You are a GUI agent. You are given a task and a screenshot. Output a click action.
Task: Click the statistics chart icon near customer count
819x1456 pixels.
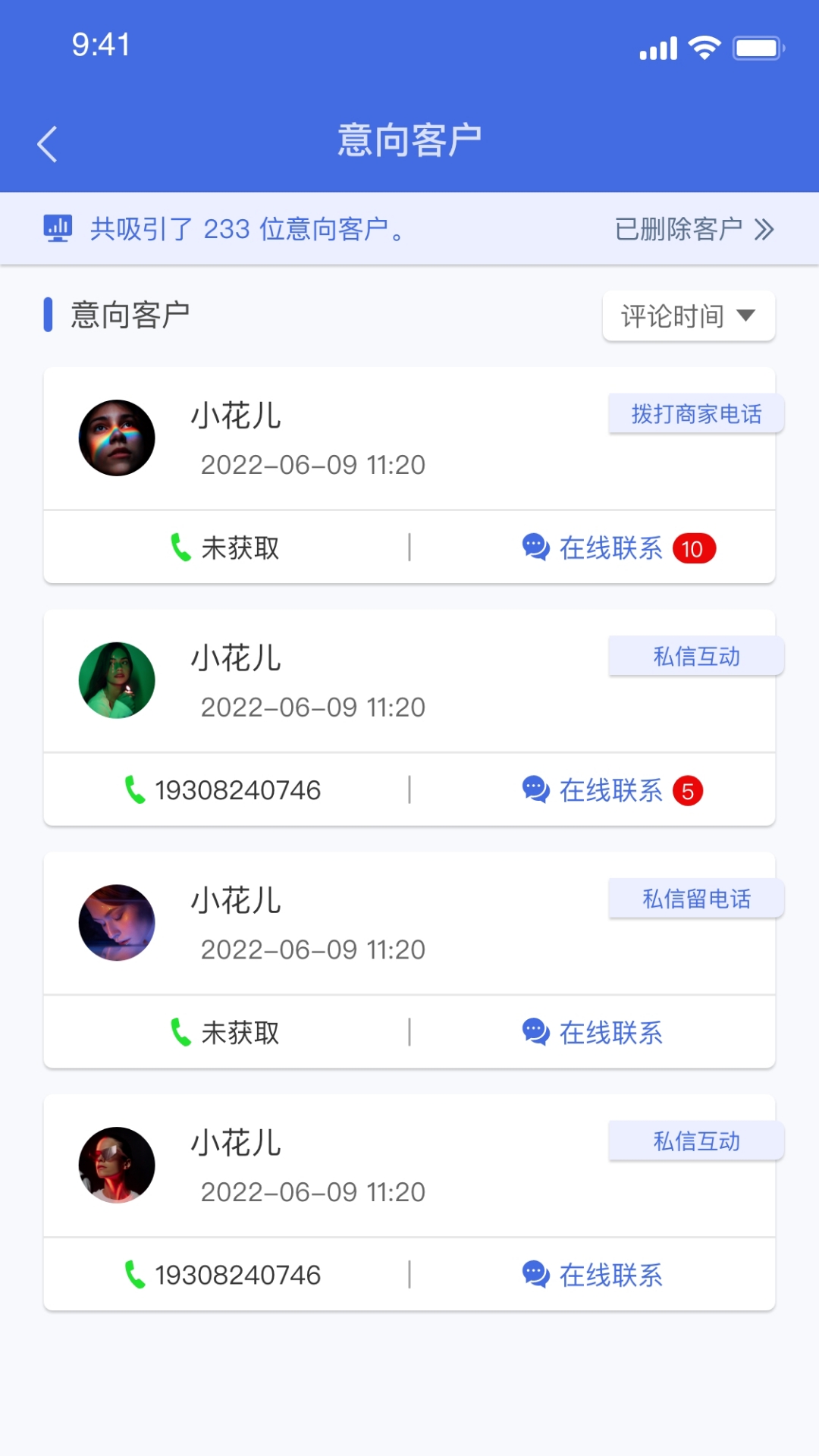pyautogui.click(x=59, y=228)
